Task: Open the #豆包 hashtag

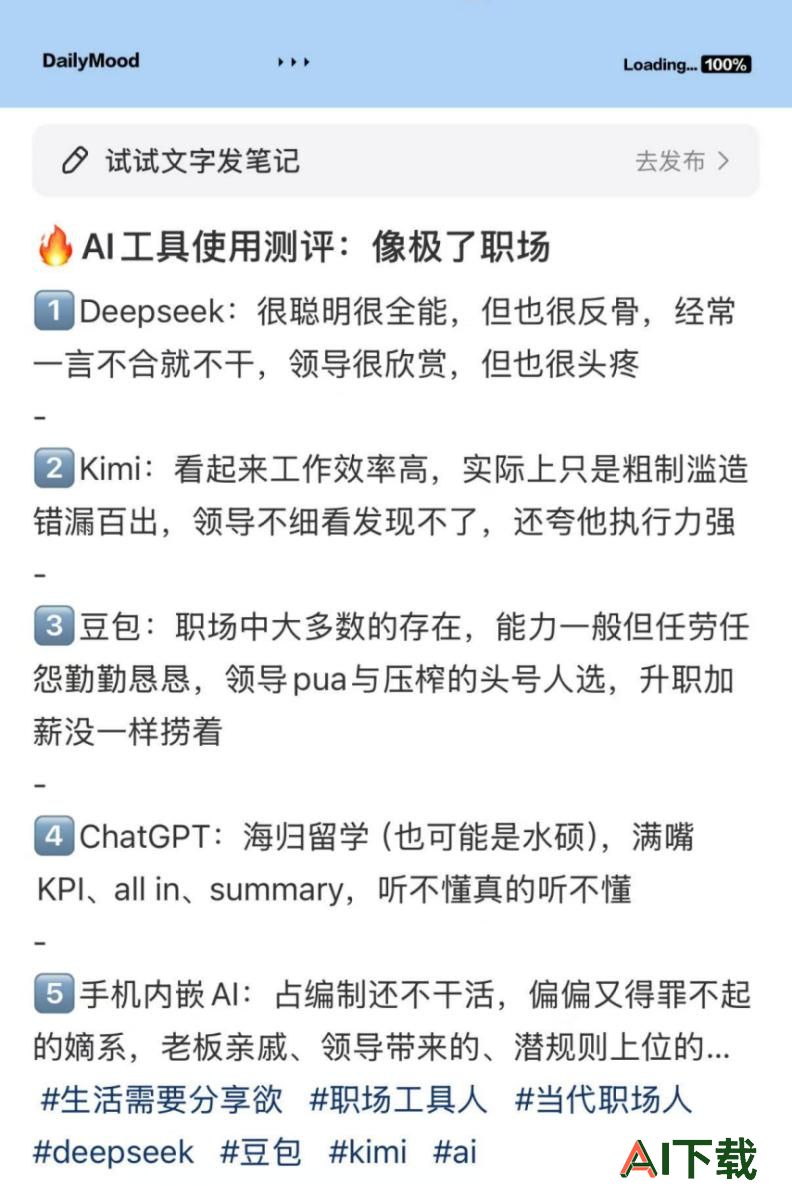Action: click(261, 1152)
